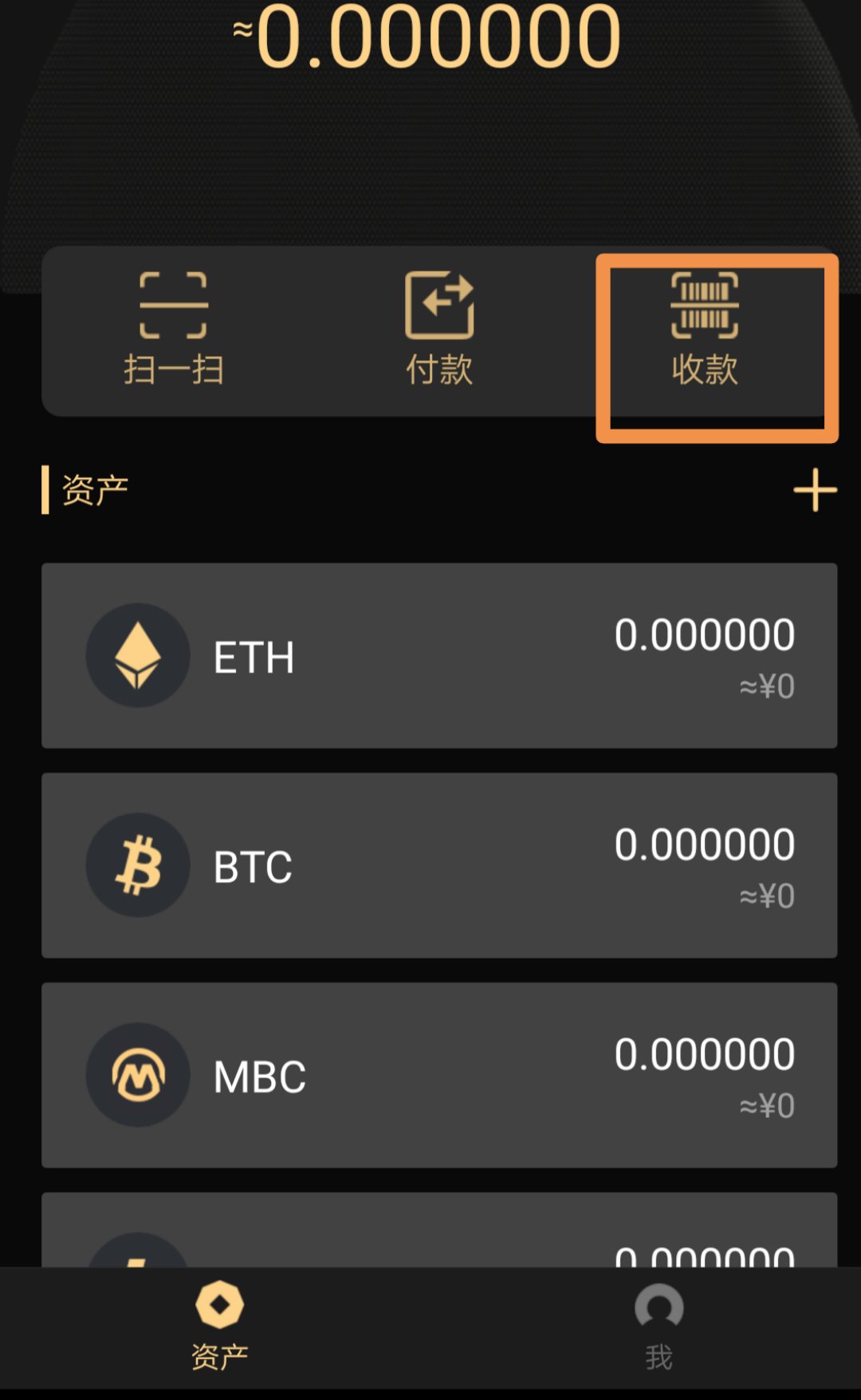Viewport: 861px width, 1400px height.
Task: Open the BTC asset entry
Action: click(x=437, y=867)
